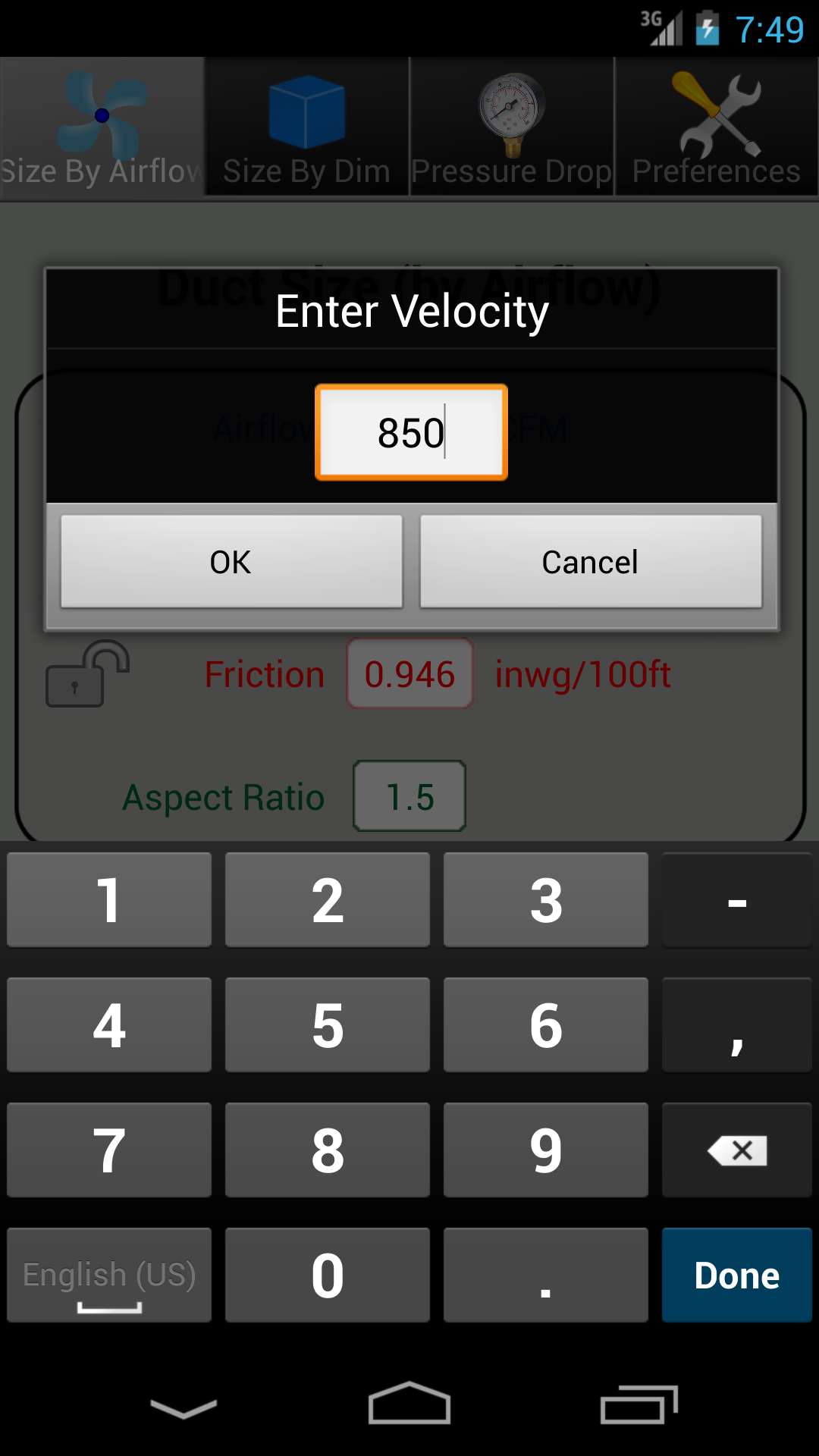
Task: Tap the English (US) language key
Action: [x=109, y=1276]
